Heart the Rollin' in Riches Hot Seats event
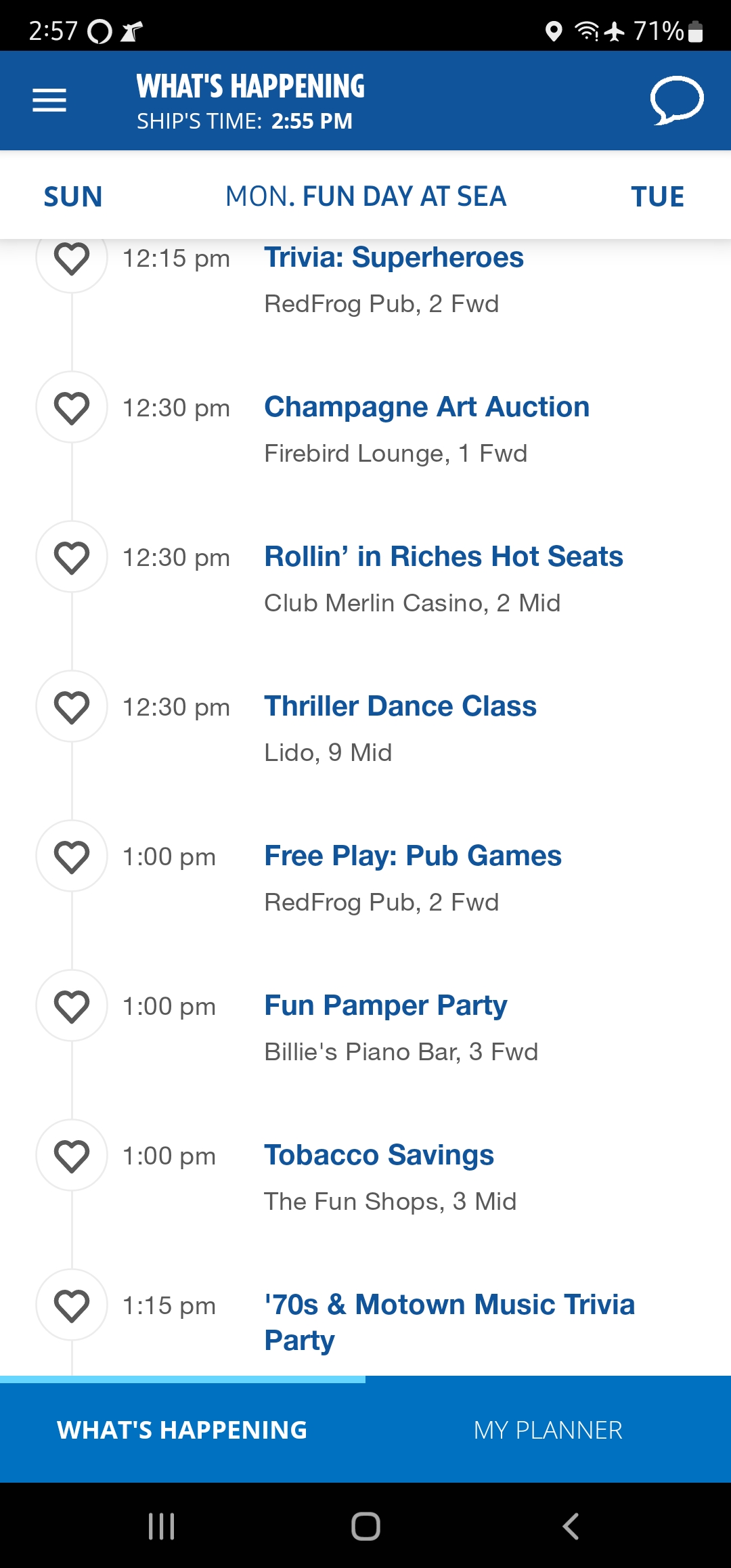This screenshot has height=1568, width=731. [x=72, y=557]
